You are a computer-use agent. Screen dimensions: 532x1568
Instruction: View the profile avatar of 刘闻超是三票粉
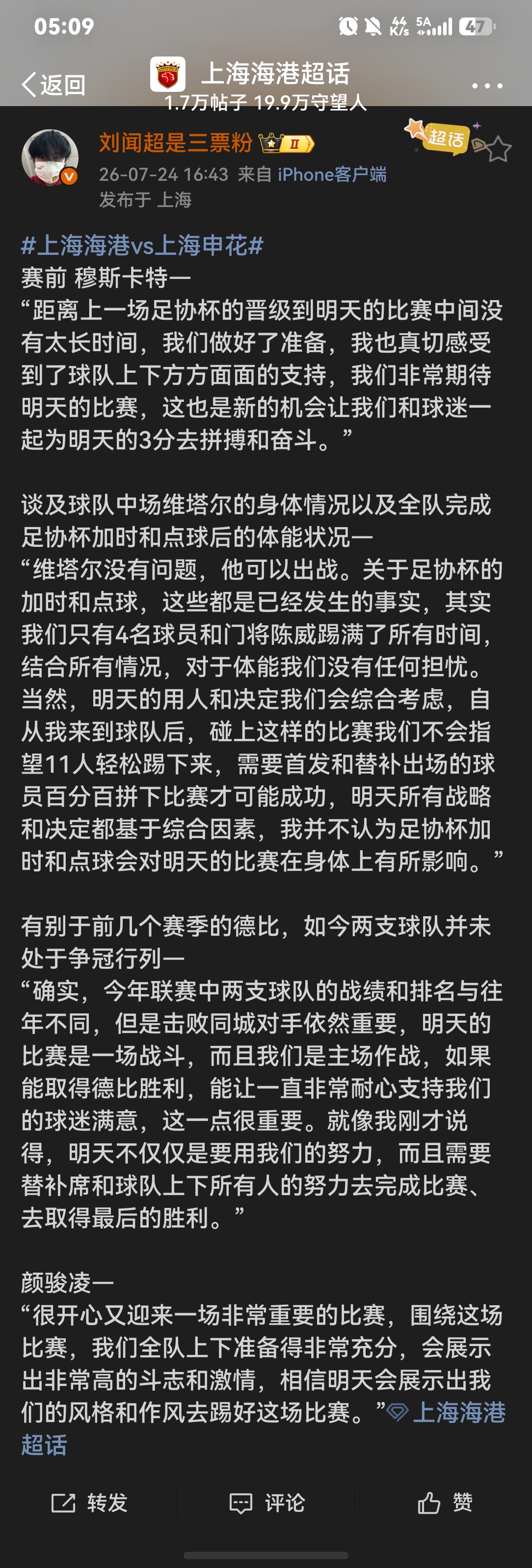pos(50,158)
